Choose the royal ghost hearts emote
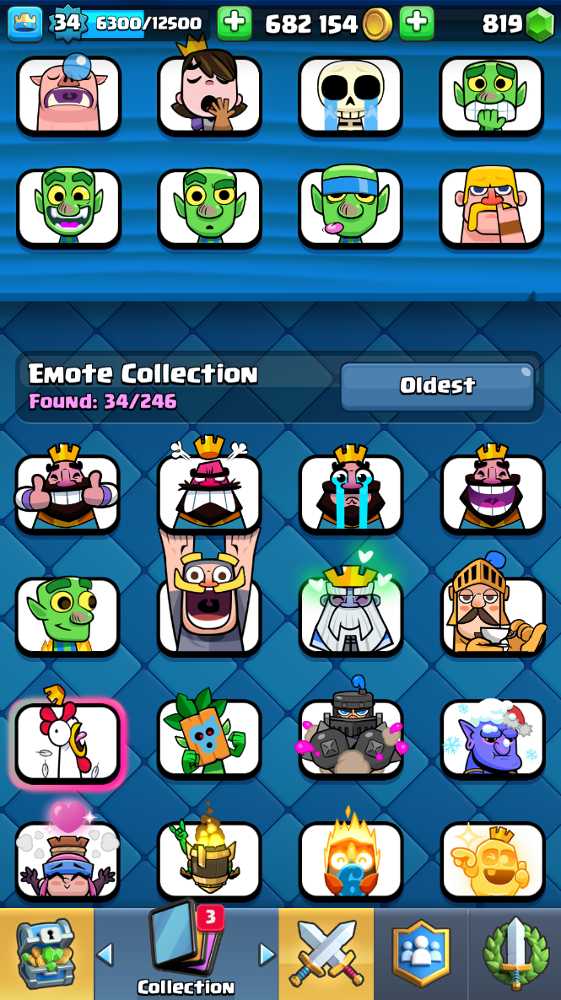The width and height of the screenshot is (561, 1000). click(x=351, y=609)
